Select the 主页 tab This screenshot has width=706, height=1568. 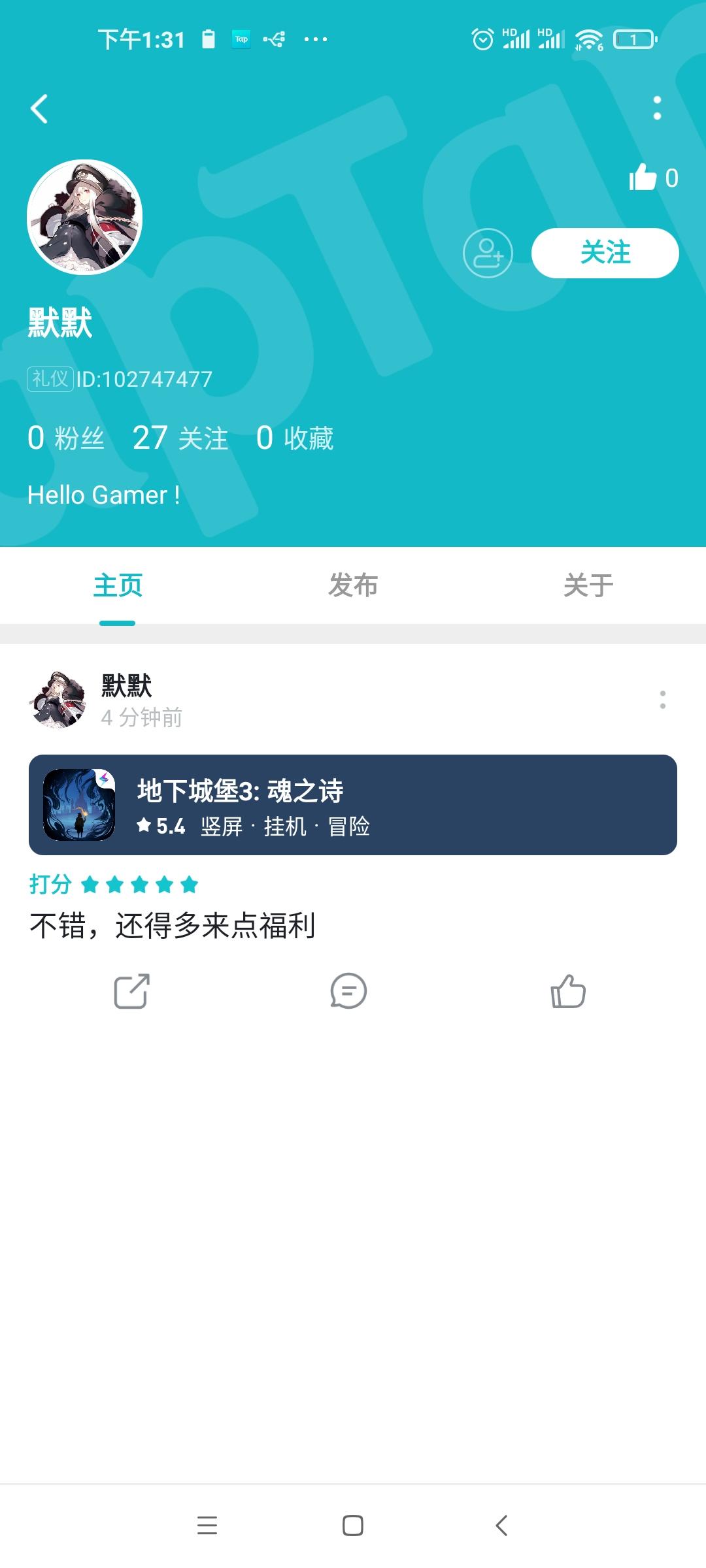[x=118, y=585]
